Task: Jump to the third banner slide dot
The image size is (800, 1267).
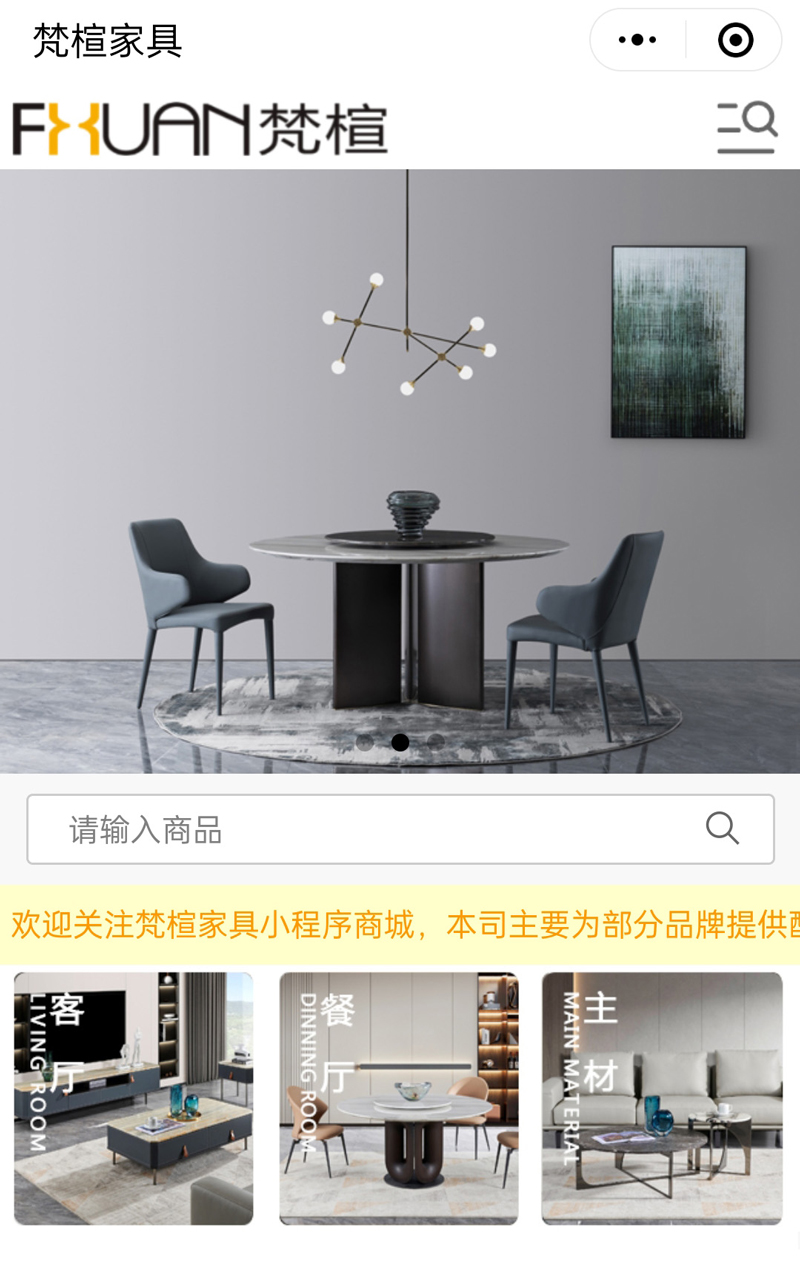Action: pyautogui.click(x=436, y=742)
